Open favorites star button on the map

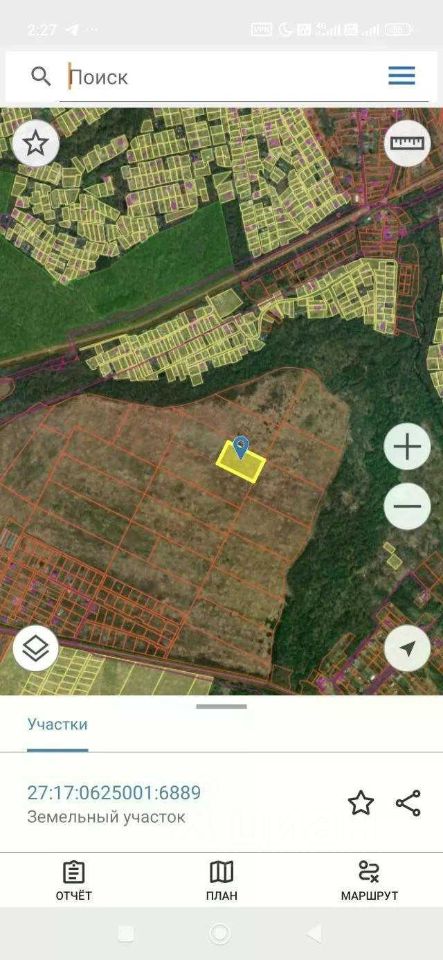35,144
